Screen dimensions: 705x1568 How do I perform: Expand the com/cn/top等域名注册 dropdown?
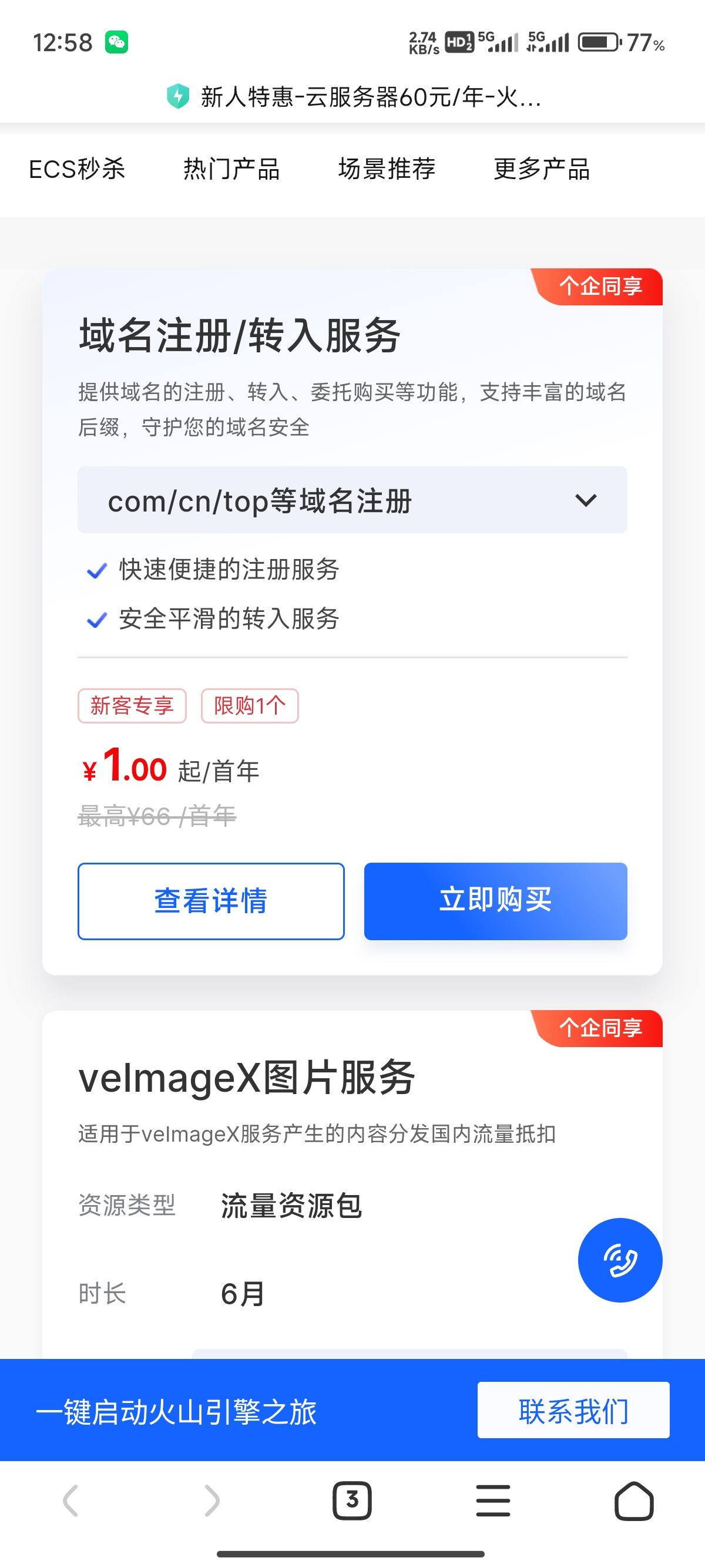(x=352, y=500)
